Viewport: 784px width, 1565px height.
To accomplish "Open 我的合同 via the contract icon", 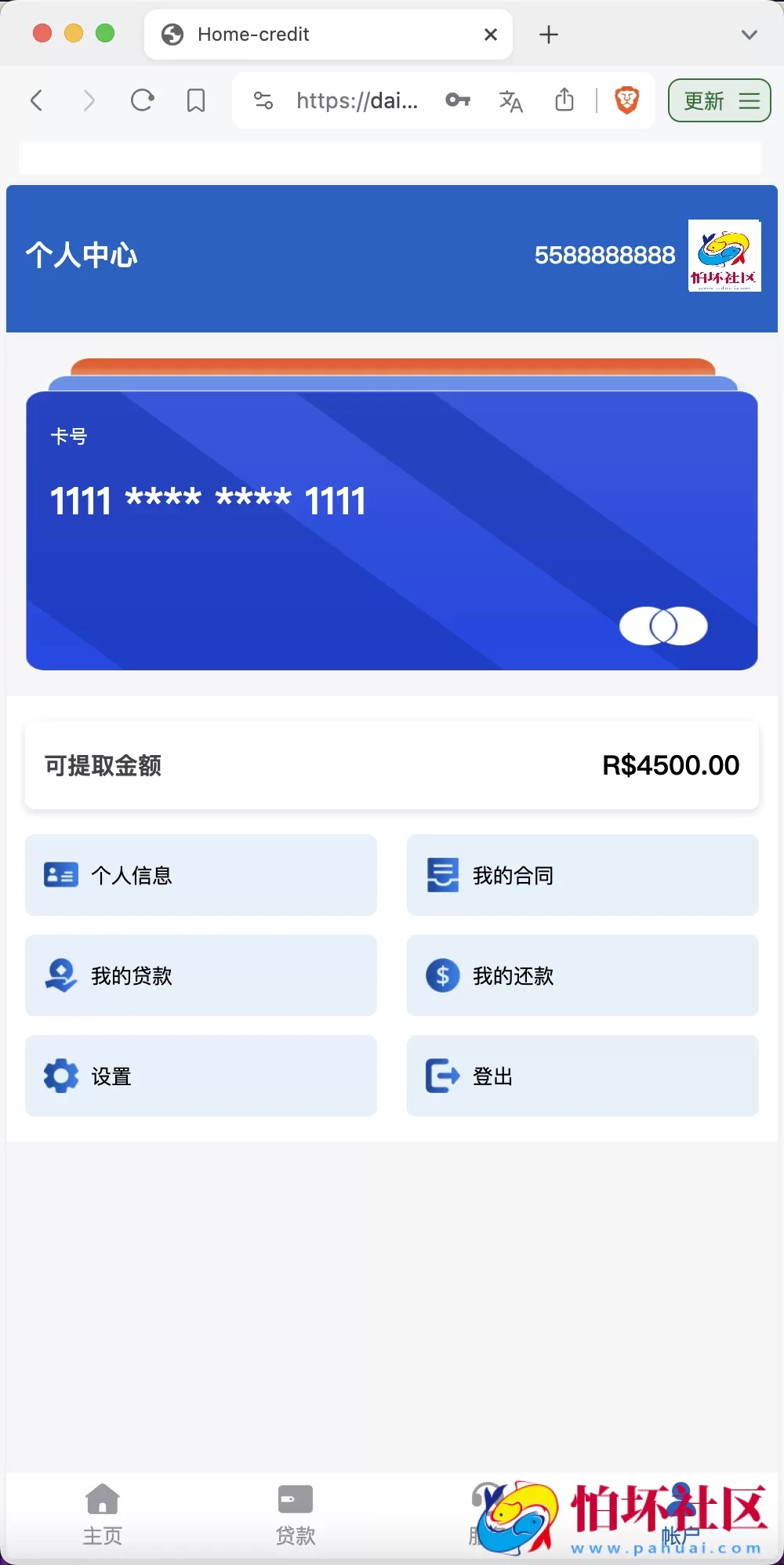I will 442,874.
